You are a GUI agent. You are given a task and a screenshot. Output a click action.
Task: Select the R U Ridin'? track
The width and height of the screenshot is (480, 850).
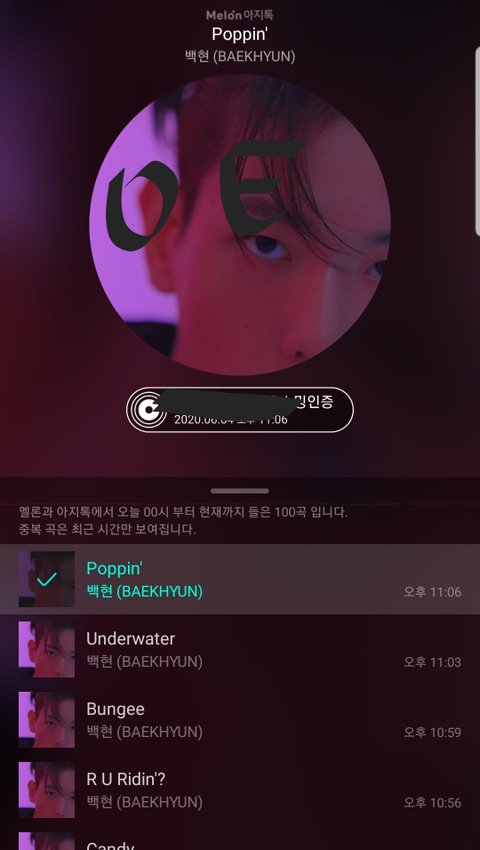point(240,790)
